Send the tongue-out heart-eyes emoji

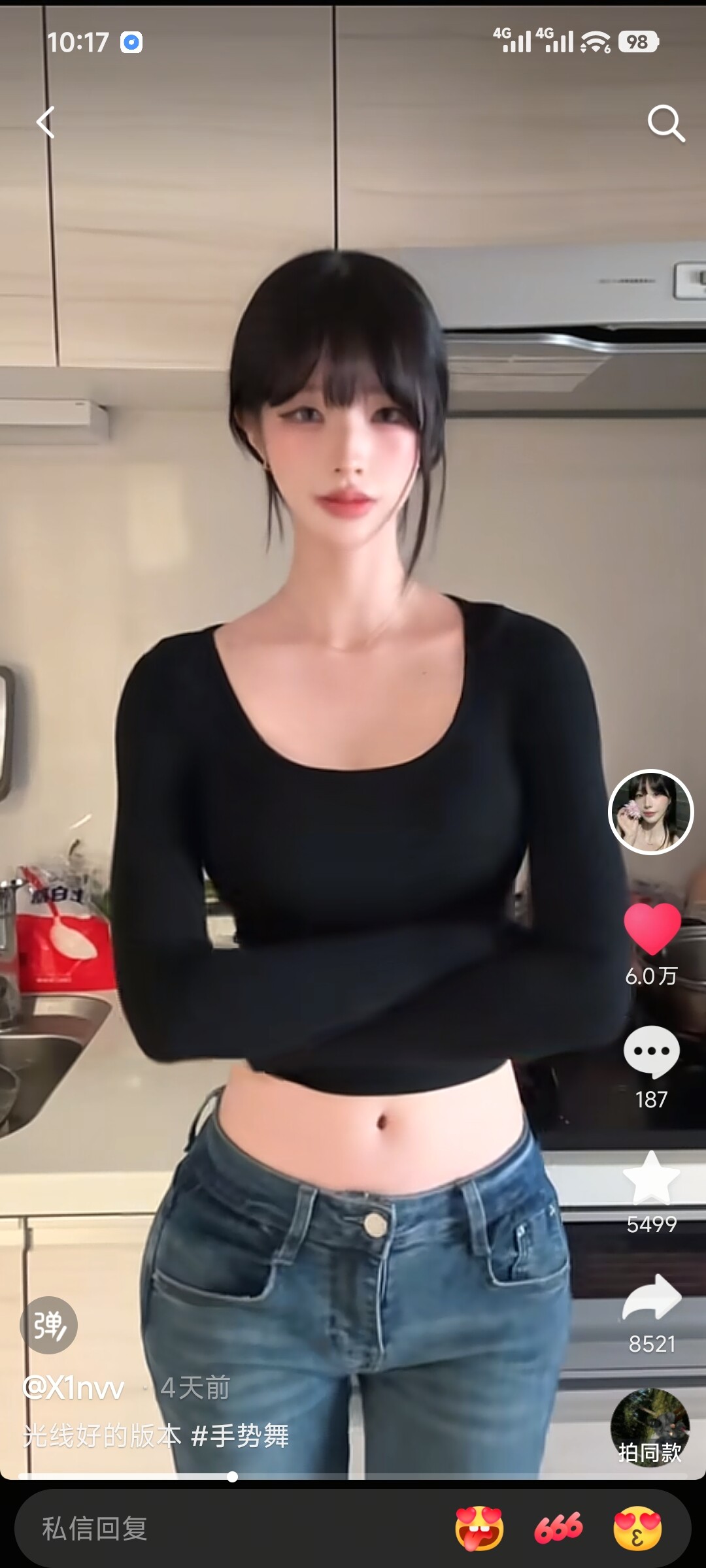tap(479, 1529)
